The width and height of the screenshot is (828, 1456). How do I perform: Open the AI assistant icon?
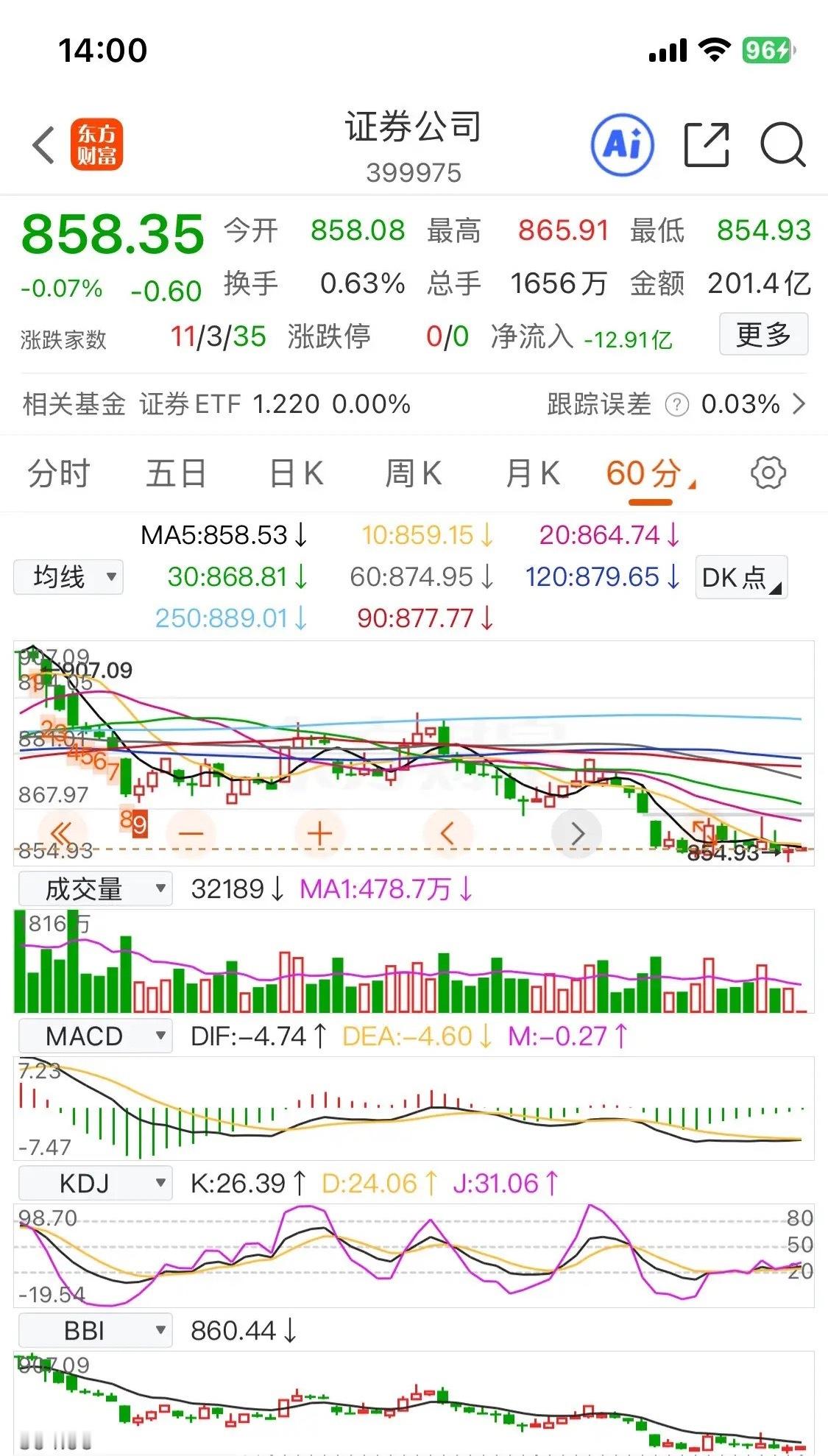click(622, 145)
